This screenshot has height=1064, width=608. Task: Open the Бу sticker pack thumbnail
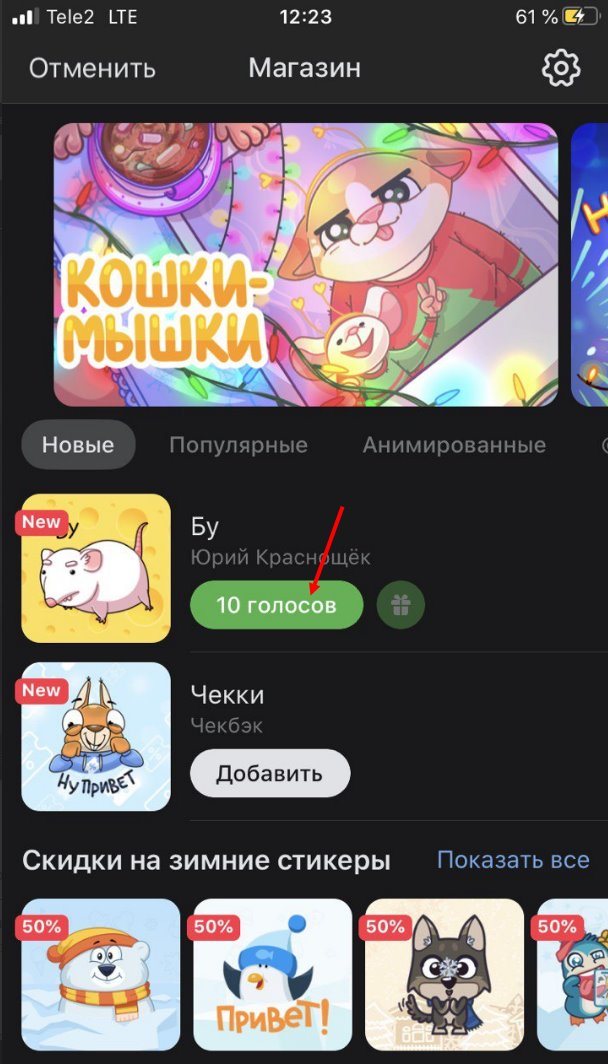coord(96,568)
